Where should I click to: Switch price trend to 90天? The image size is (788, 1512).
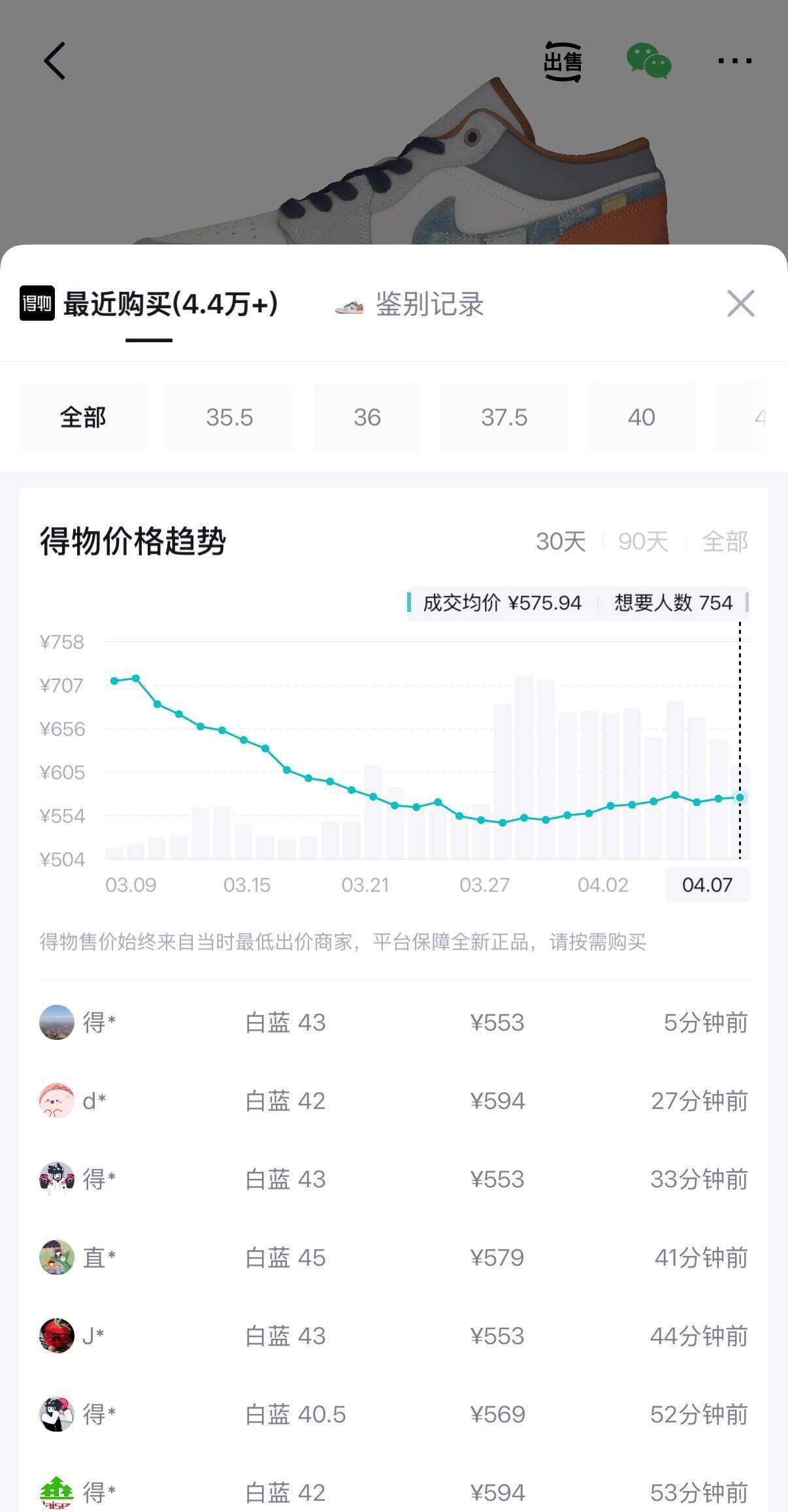click(643, 541)
